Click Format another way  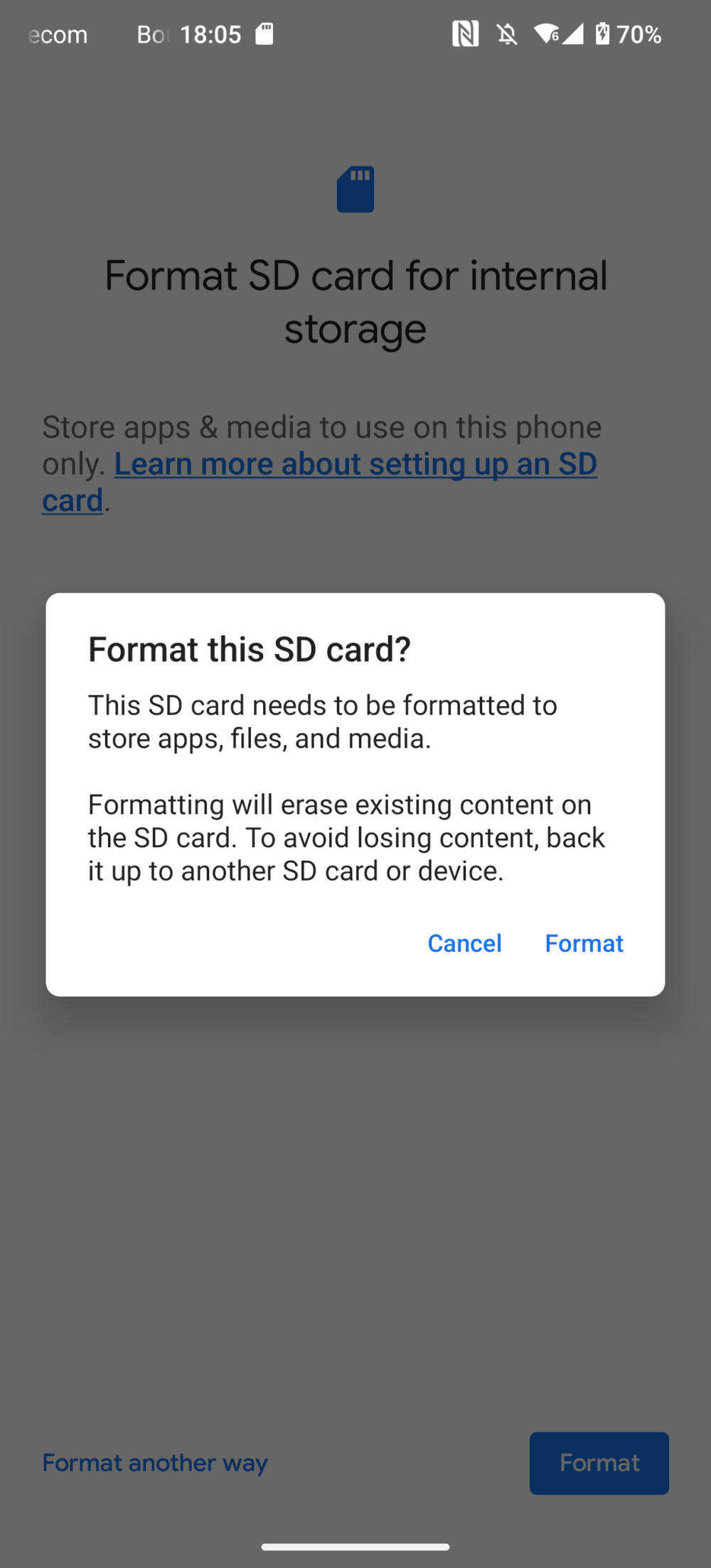click(155, 1463)
